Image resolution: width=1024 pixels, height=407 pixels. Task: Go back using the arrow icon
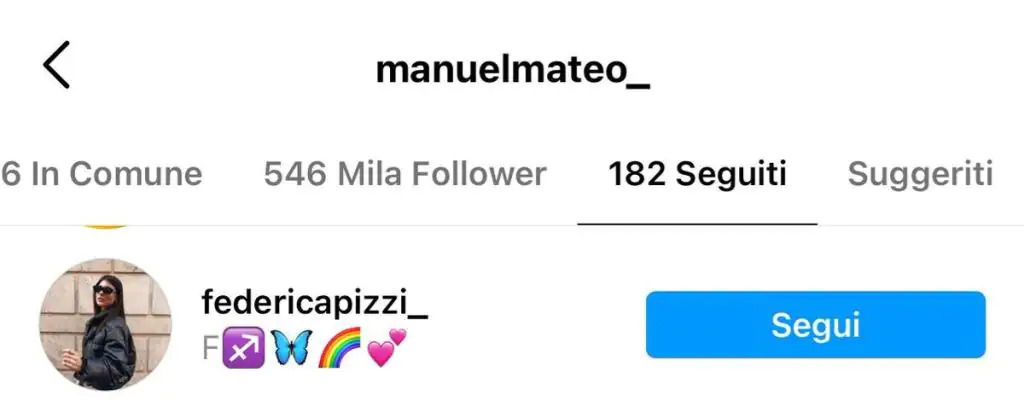56,66
